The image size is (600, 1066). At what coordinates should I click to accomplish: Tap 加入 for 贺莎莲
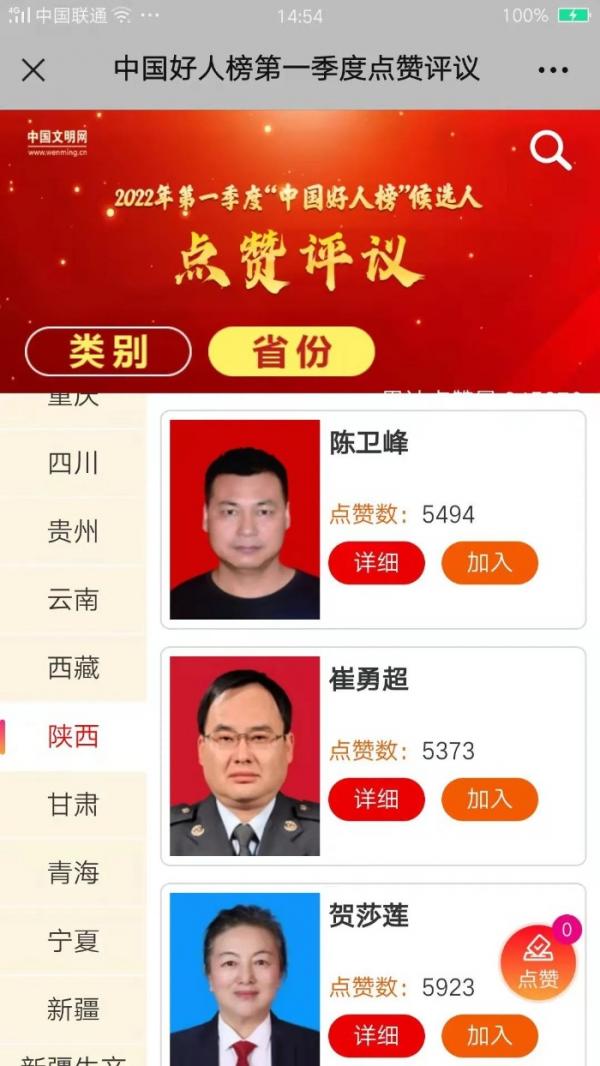(489, 1035)
